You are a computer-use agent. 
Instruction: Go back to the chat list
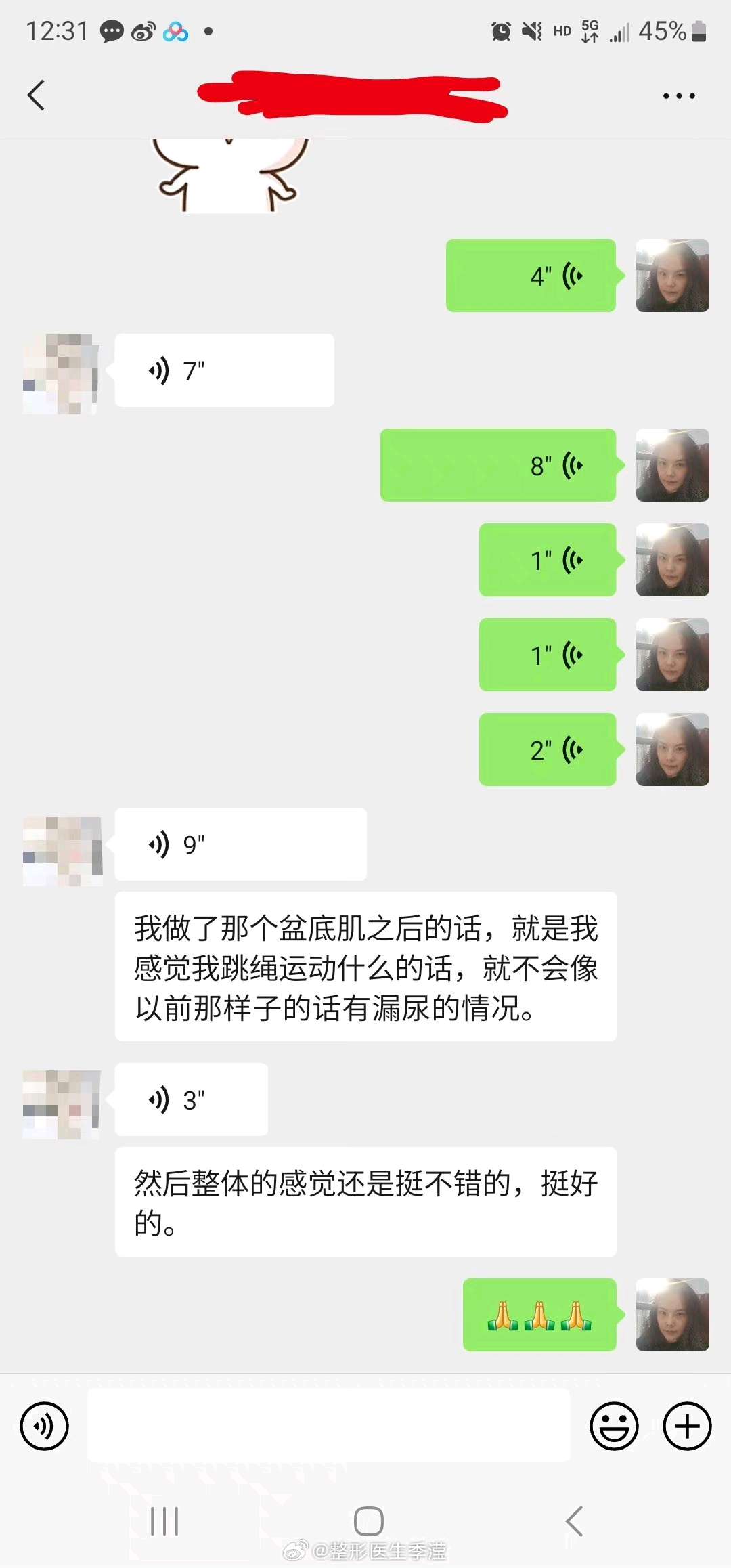(37, 95)
